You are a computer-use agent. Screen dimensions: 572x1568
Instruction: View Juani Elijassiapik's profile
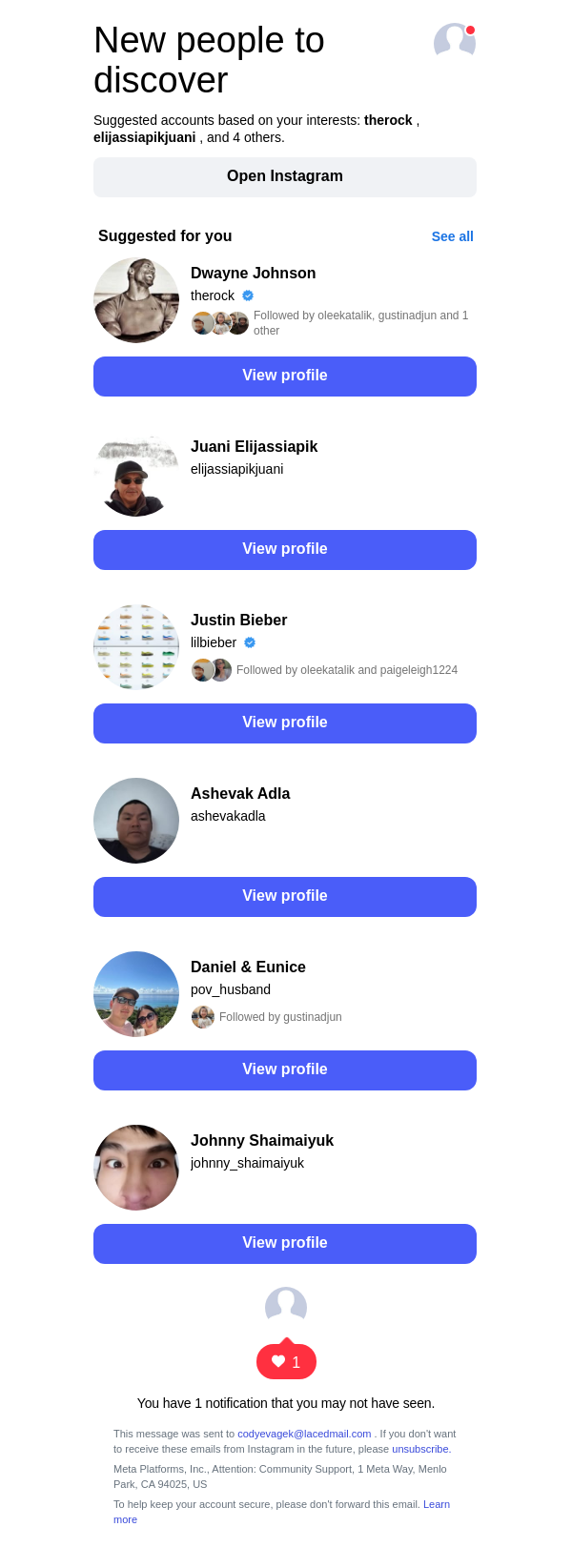pos(285,550)
